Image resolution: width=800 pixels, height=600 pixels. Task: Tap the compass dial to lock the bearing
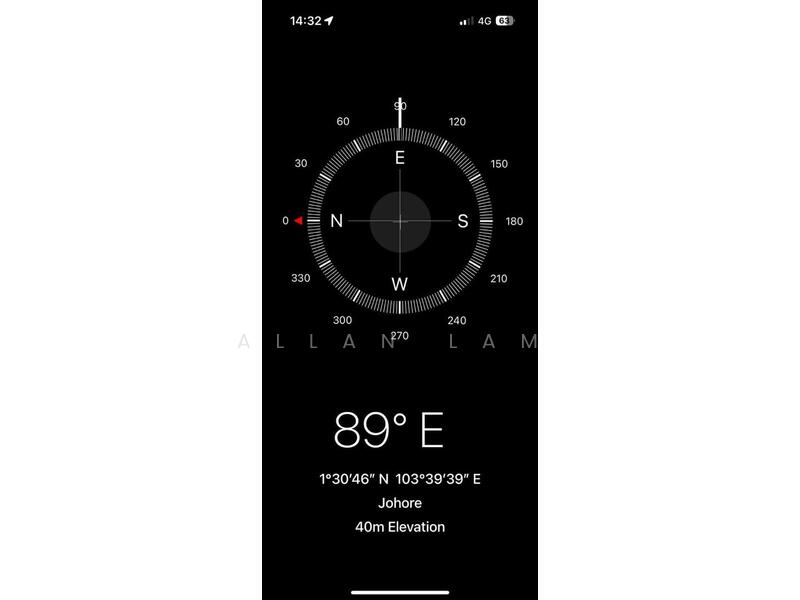400,221
